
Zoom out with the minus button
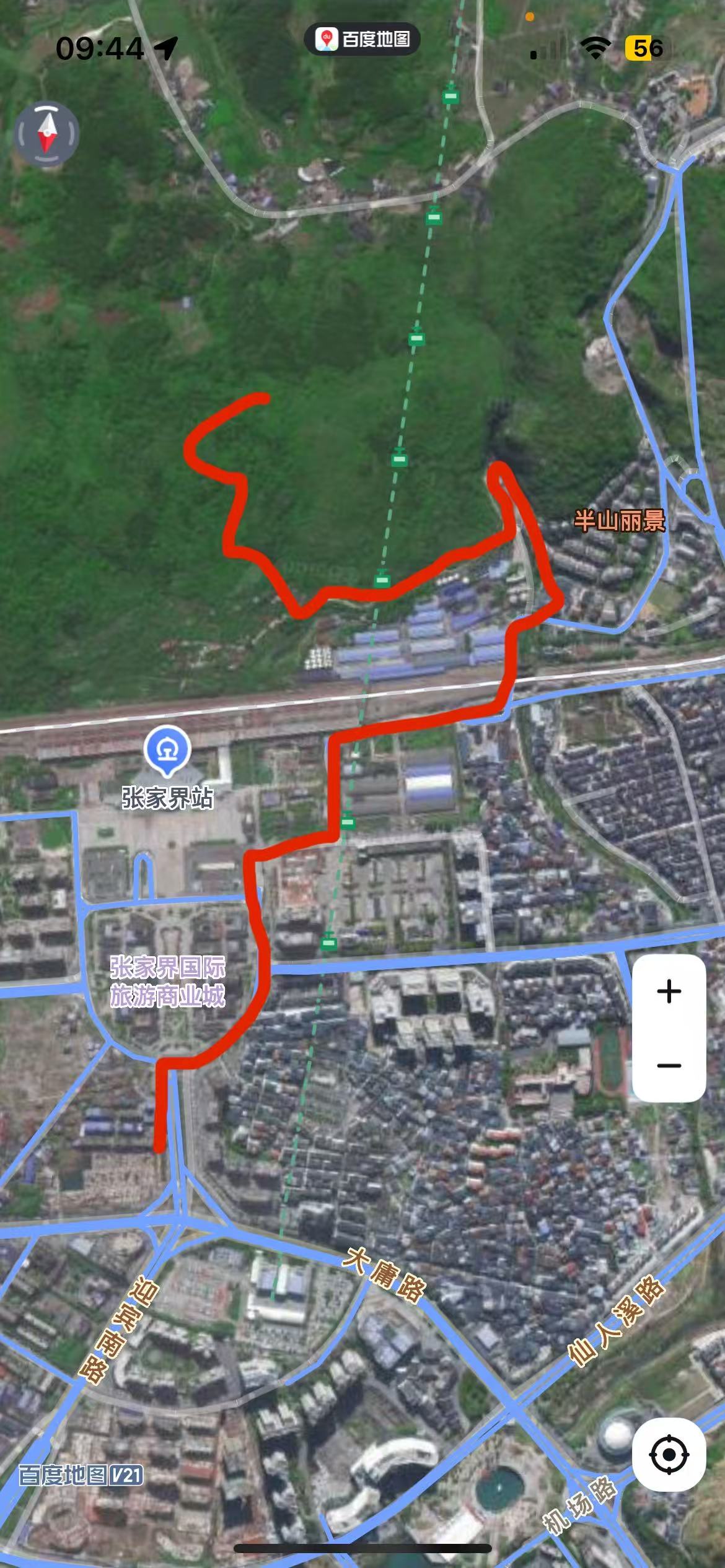click(x=669, y=1065)
